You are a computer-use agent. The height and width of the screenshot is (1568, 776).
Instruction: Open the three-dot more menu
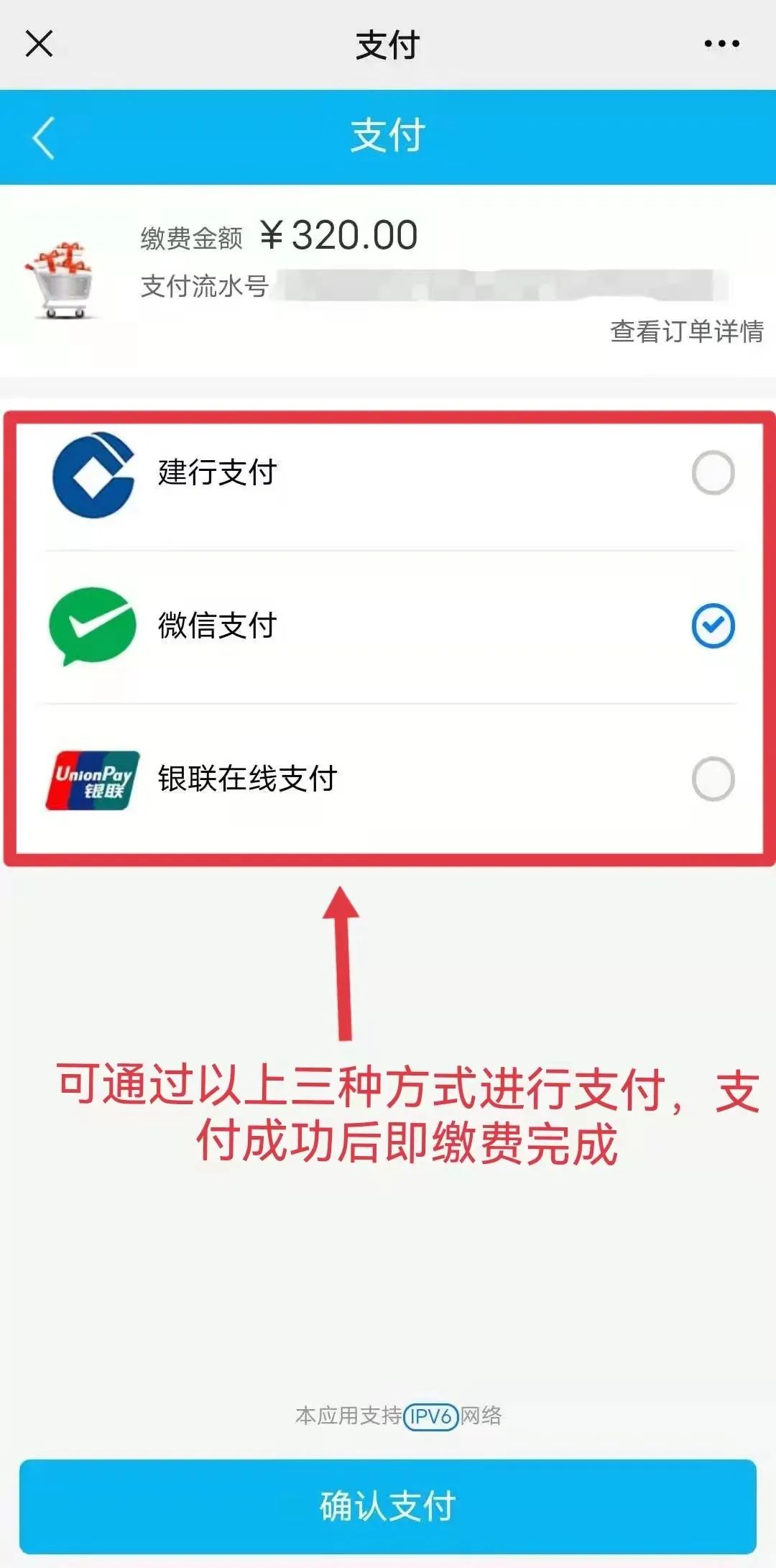pyautogui.click(x=721, y=44)
